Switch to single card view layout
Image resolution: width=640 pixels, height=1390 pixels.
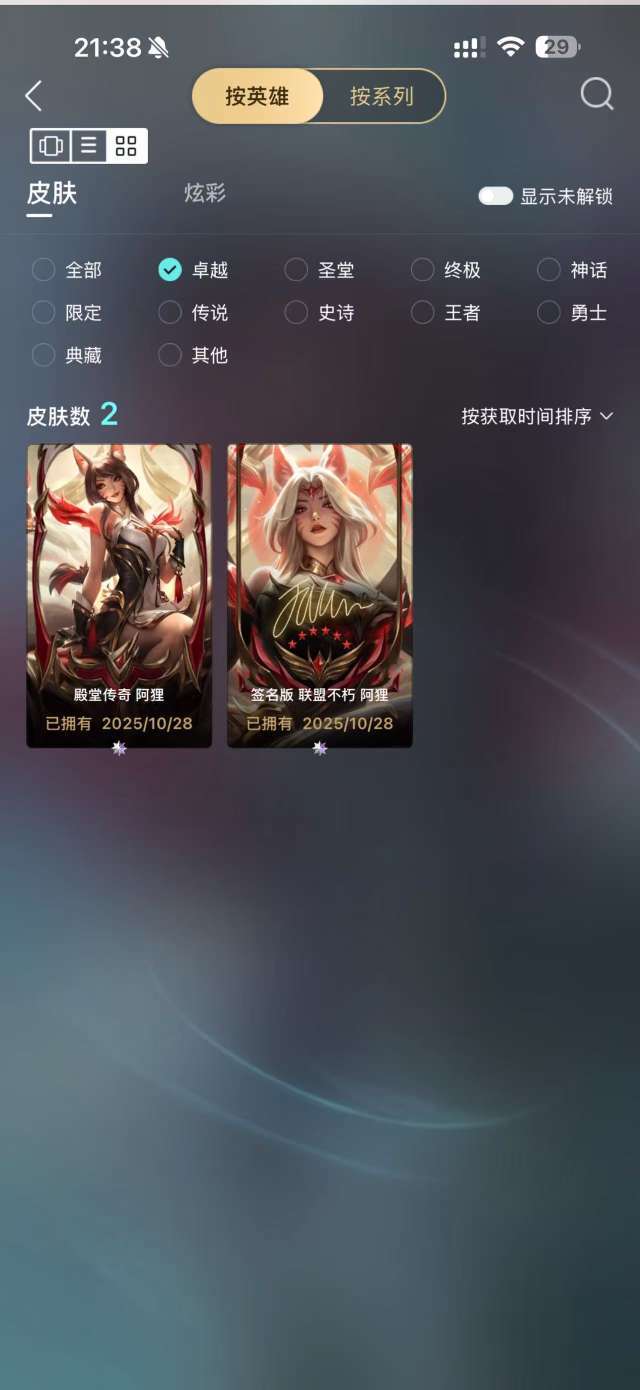pyautogui.click(x=50, y=146)
